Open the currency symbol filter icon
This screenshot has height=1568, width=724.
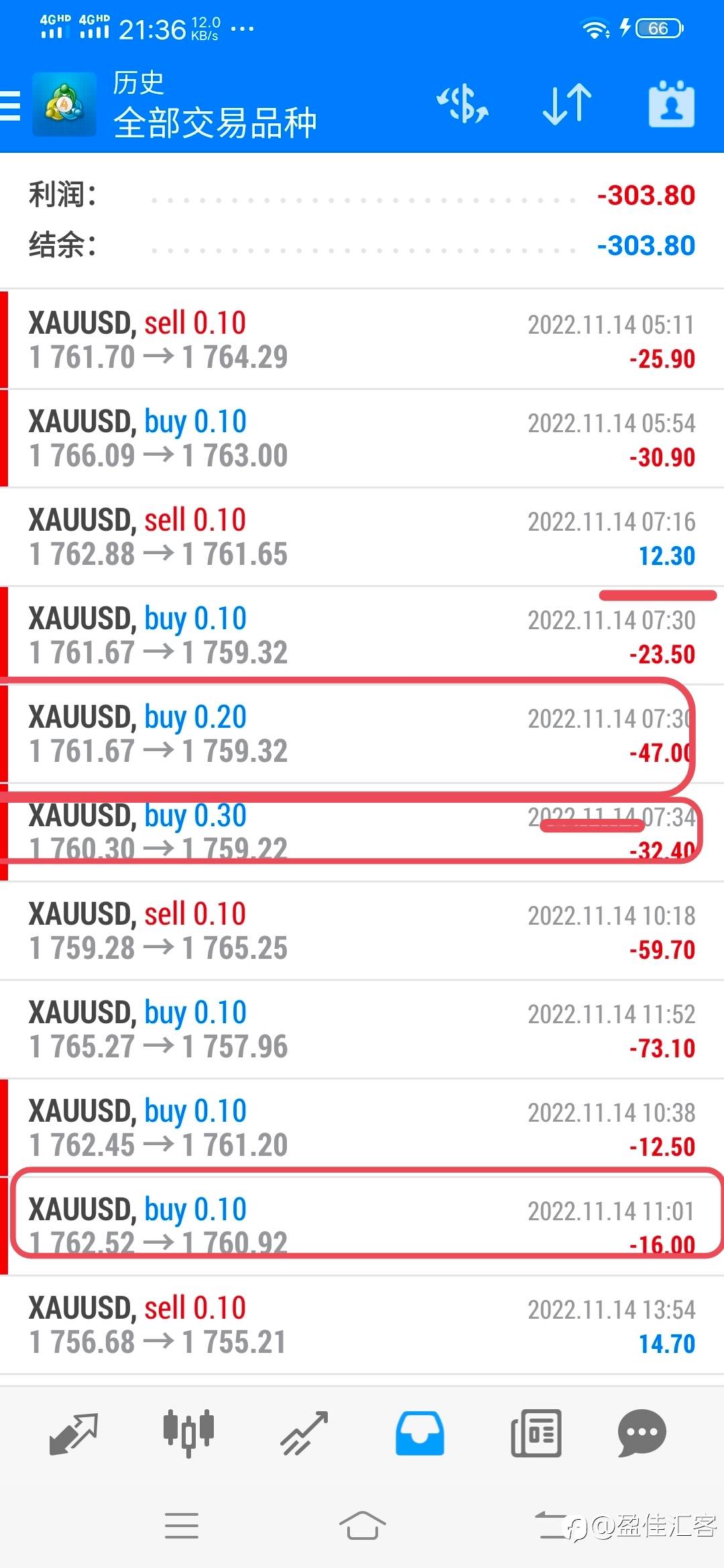(x=463, y=105)
